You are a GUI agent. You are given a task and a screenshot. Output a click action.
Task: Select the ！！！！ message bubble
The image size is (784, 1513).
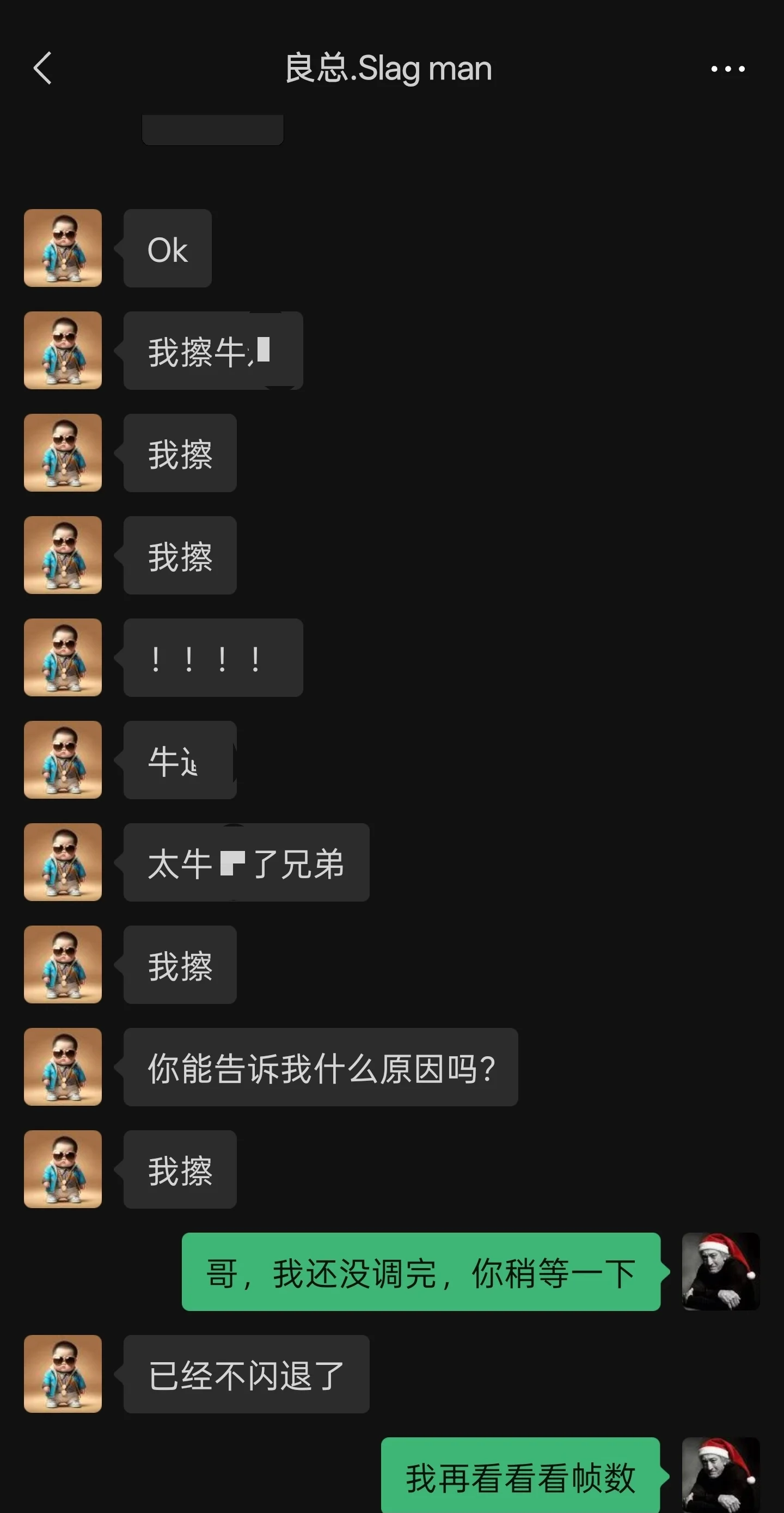click(x=212, y=658)
